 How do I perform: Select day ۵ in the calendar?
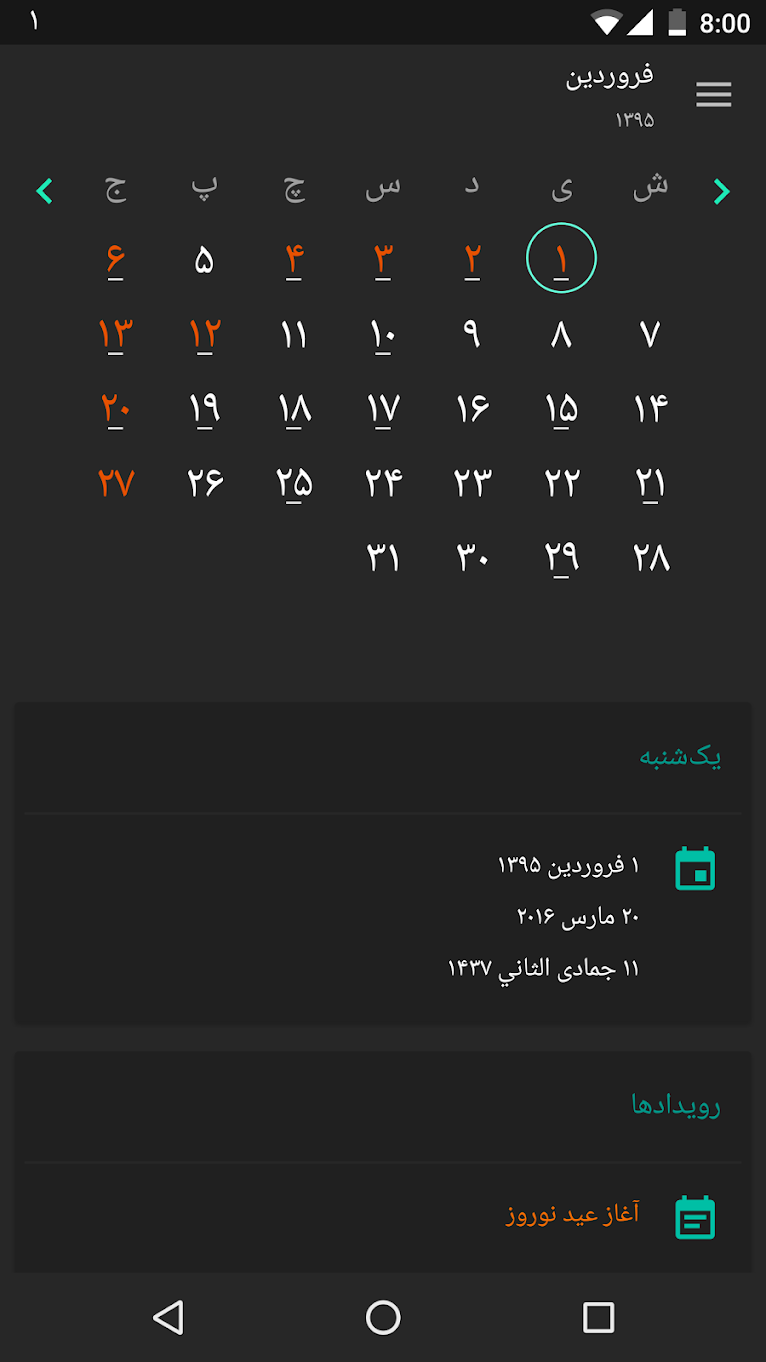[x=204, y=261]
